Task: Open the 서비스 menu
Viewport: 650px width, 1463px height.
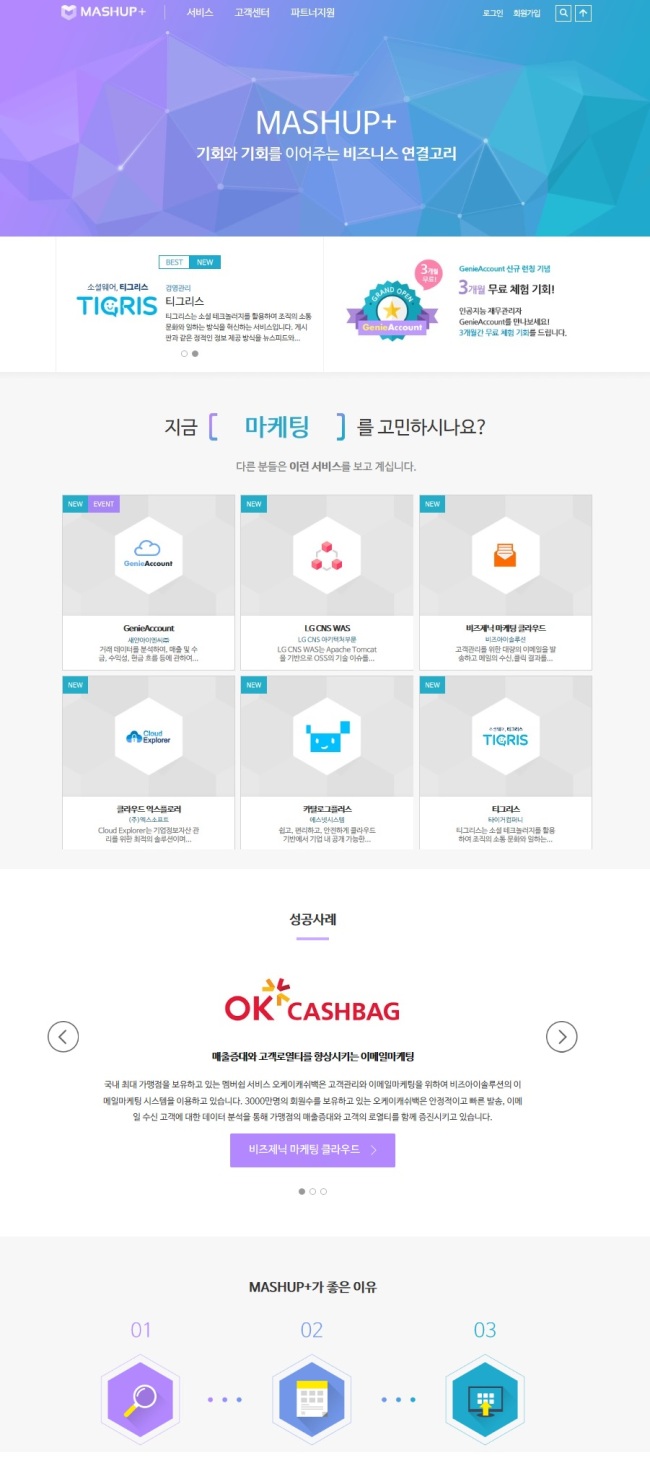Action: 200,13
